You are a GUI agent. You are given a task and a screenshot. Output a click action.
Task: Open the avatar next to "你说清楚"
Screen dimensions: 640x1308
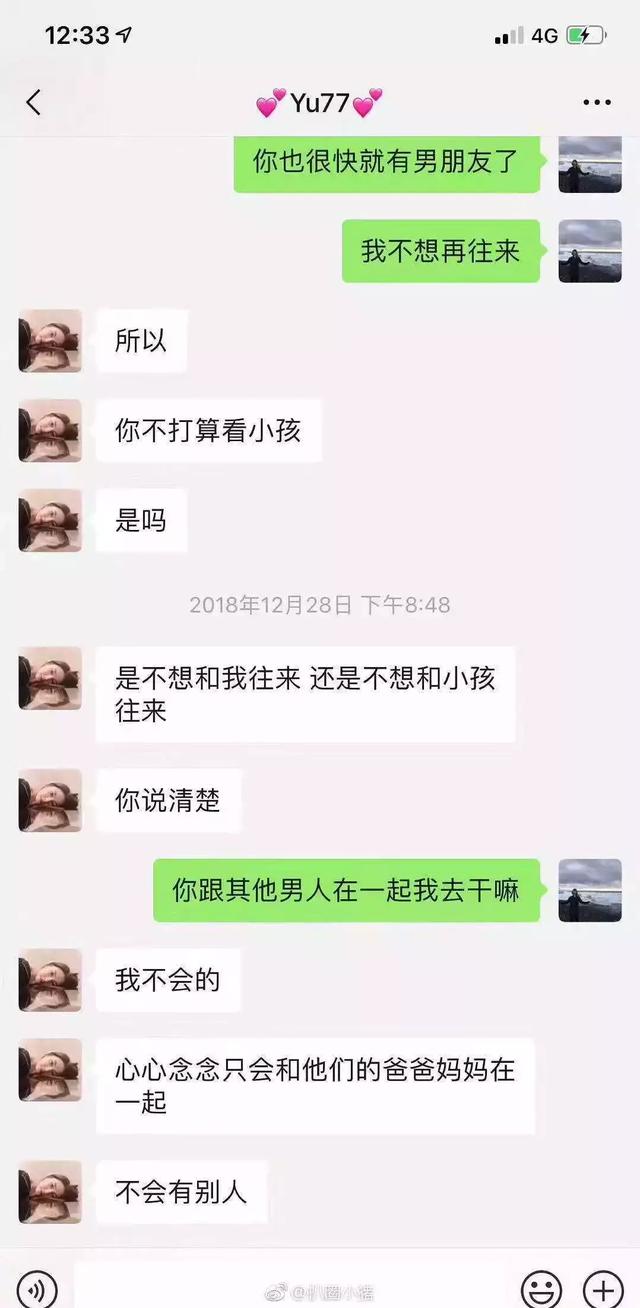click(x=50, y=801)
